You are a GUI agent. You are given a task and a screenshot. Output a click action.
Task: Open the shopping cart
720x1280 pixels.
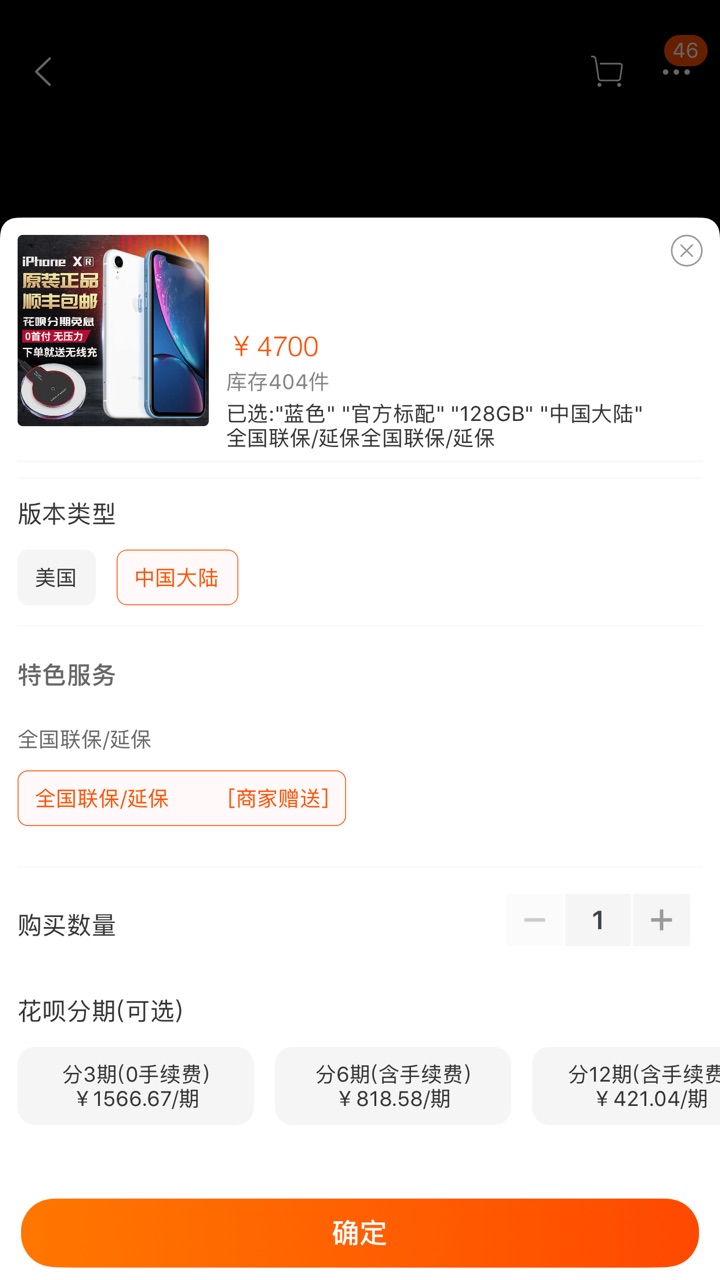tap(606, 72)
